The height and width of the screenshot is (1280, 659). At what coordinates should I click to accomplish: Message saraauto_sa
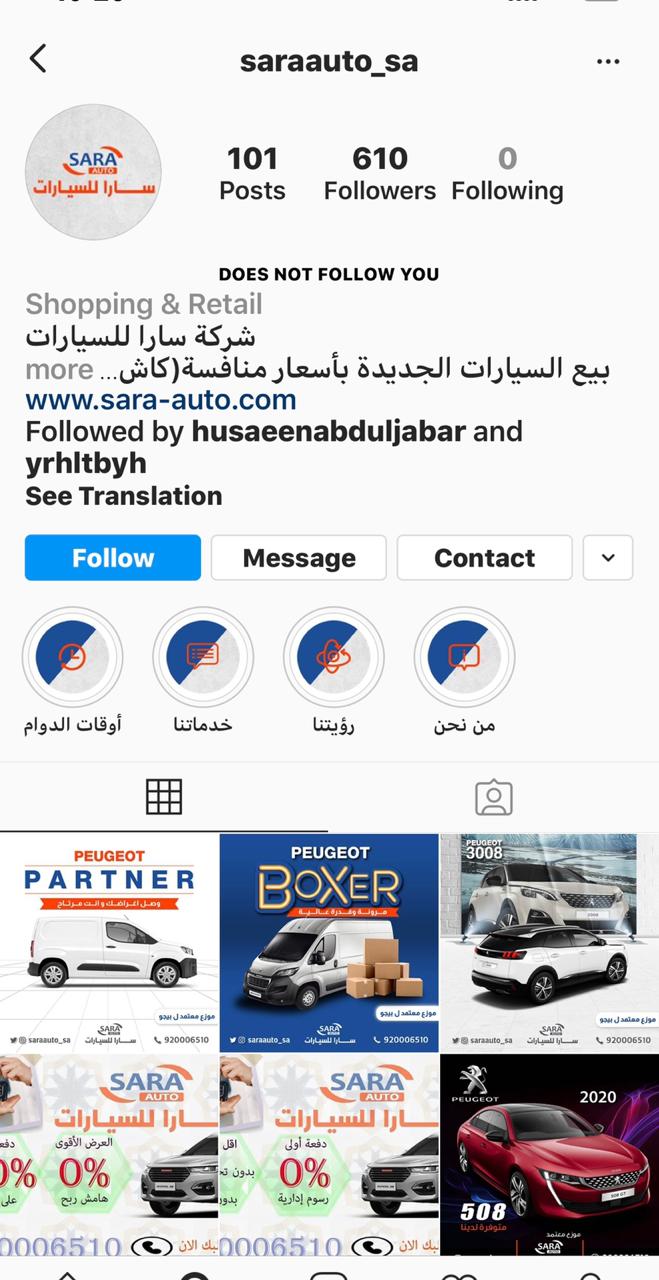click(x=299, y=558)
